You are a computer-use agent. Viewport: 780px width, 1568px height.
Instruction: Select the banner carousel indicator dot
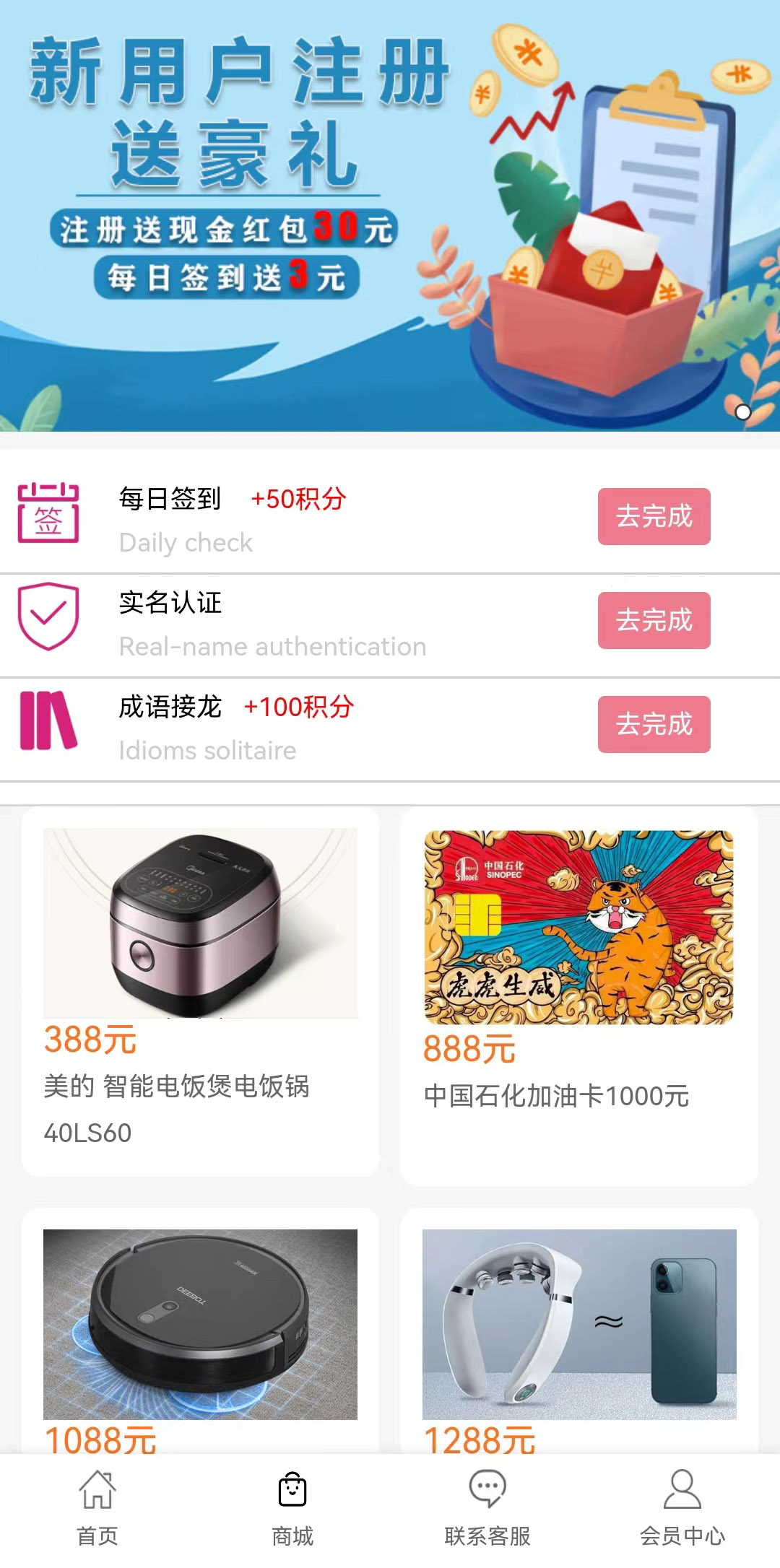coord(742,412)
